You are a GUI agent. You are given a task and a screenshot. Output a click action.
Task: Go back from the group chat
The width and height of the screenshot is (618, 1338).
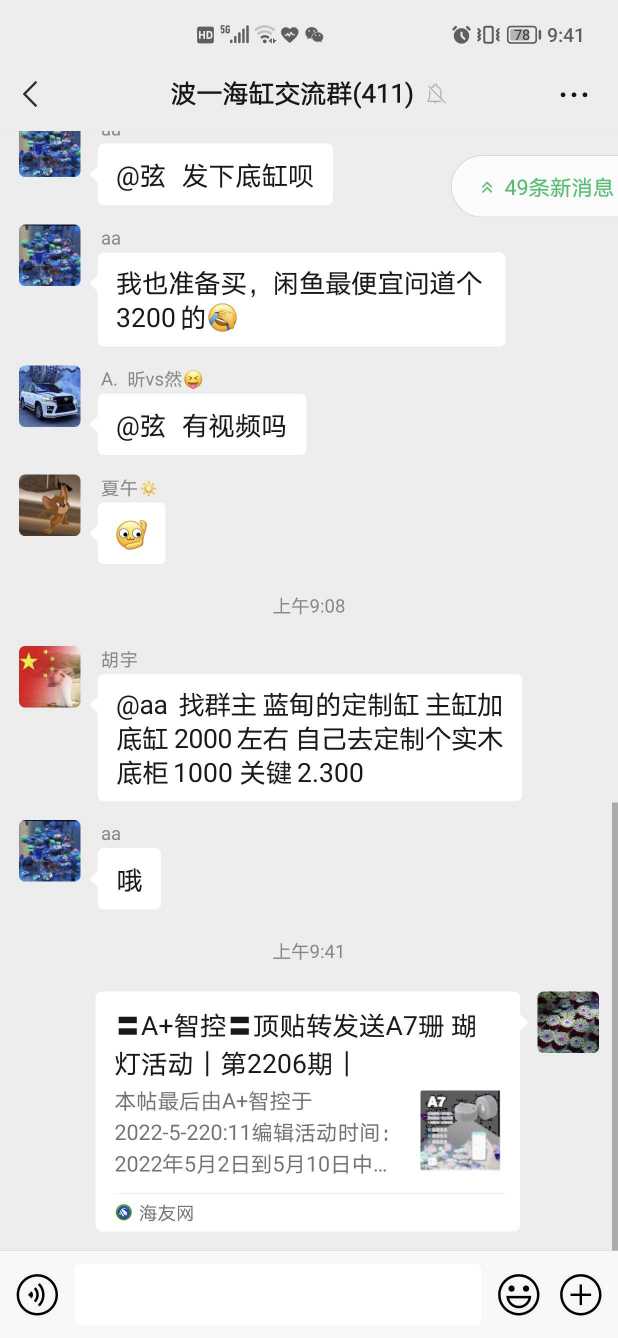(30, 94)
